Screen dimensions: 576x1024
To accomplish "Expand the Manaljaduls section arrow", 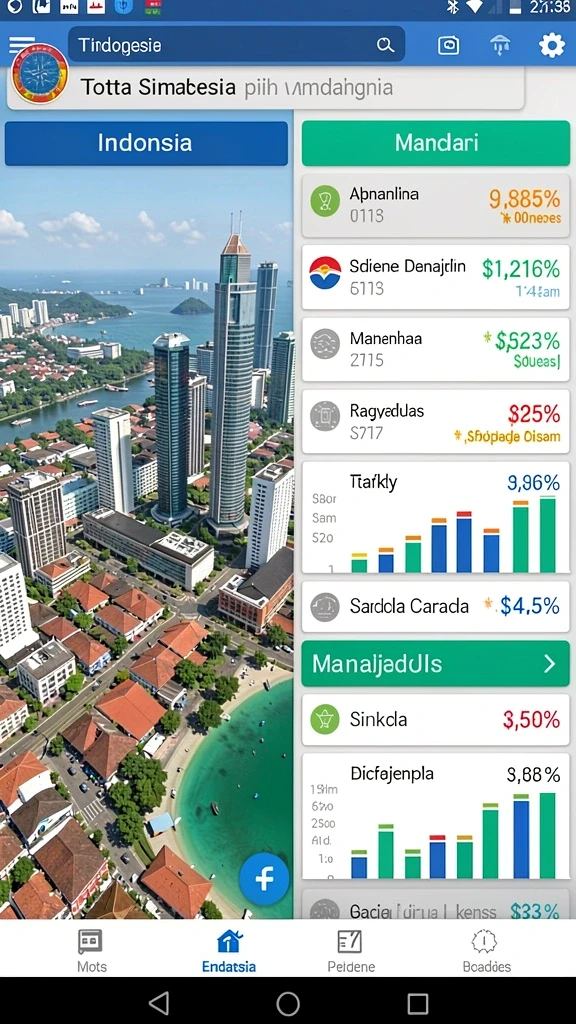I will click(x=550, y=664).
